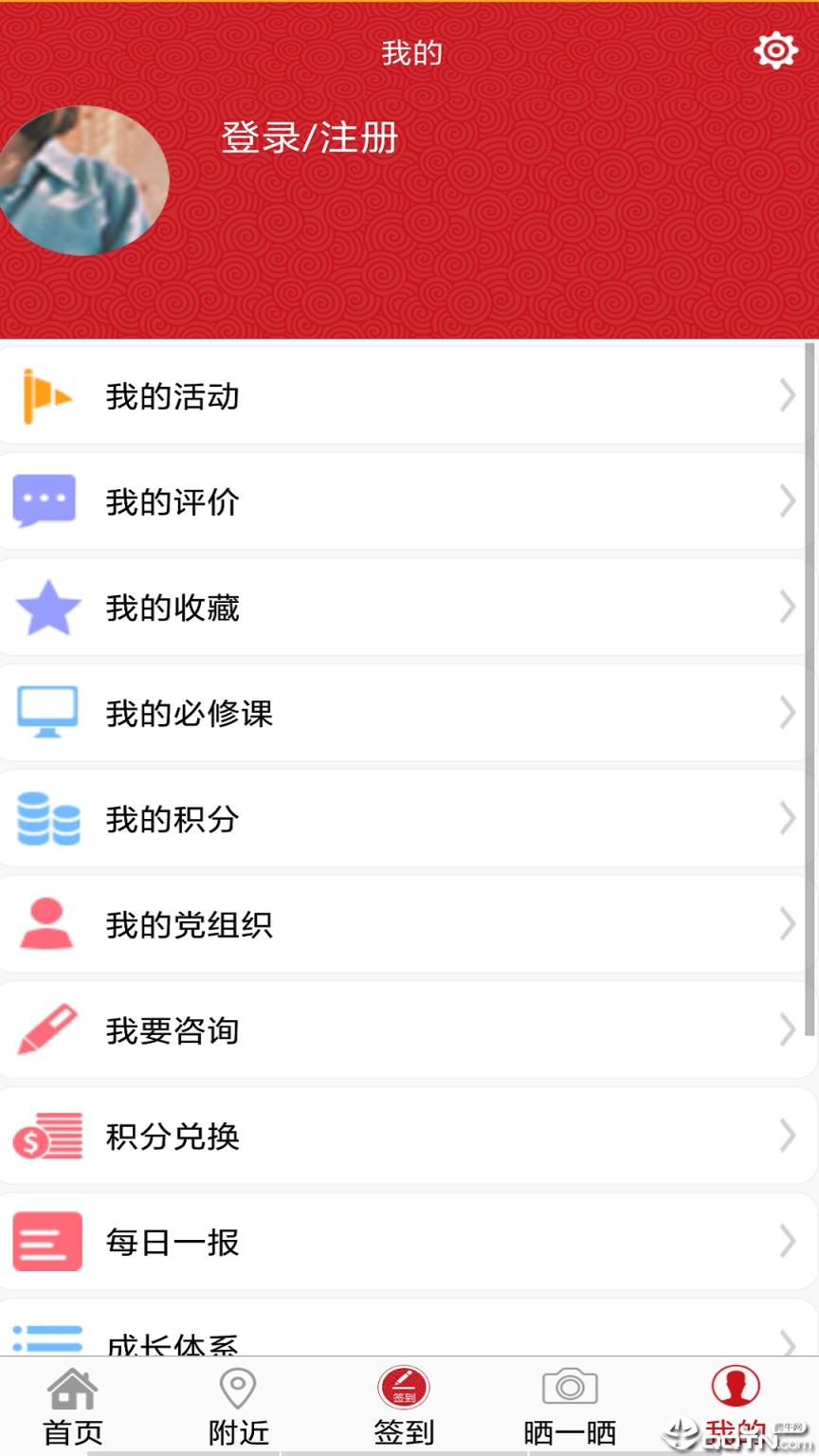This screenshot has width=819, height=1456.
Task: Open the 我的积分 row via its arrow
Action: point(788,818)
